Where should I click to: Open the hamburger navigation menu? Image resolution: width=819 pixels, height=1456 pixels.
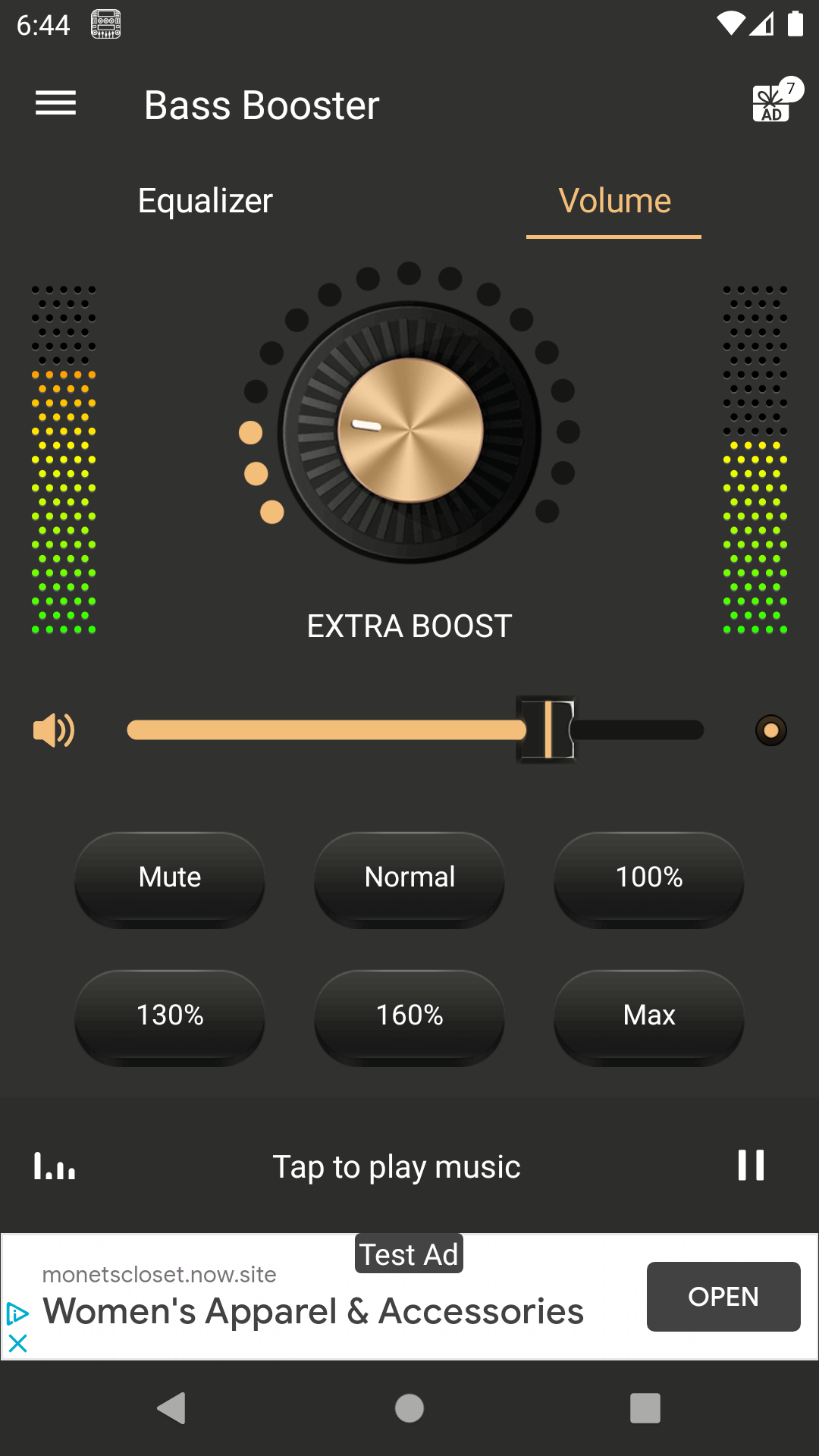tap(55, 103)
